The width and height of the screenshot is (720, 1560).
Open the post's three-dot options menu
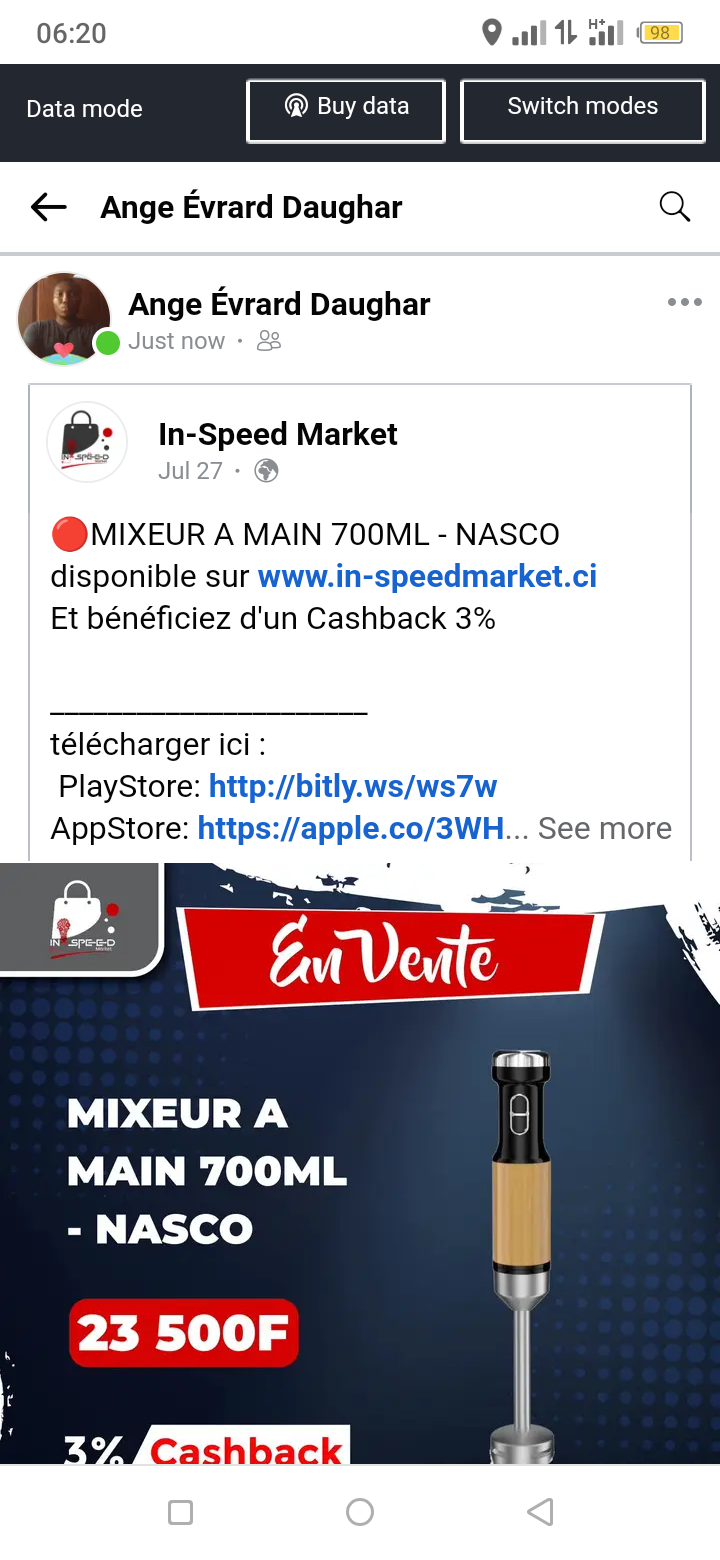(684, 303)
